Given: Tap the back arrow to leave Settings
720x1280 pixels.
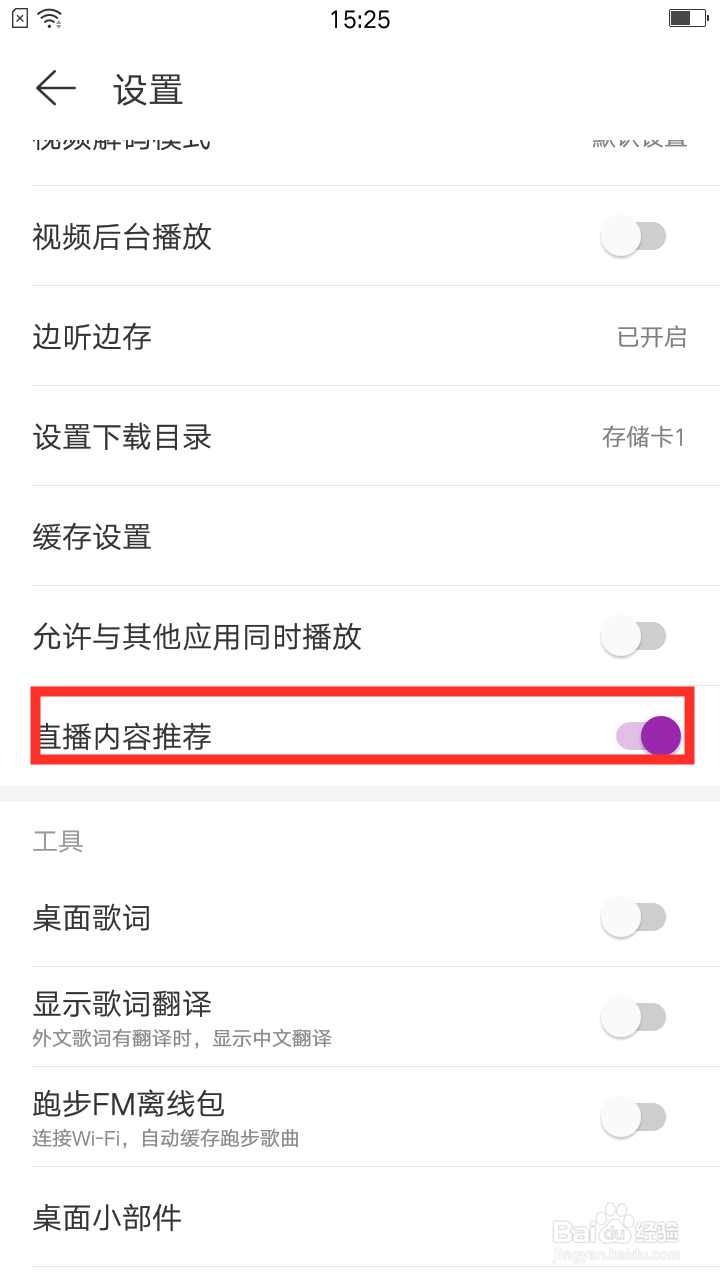Looking at the screenshot, I should click(x=55, y=88).
